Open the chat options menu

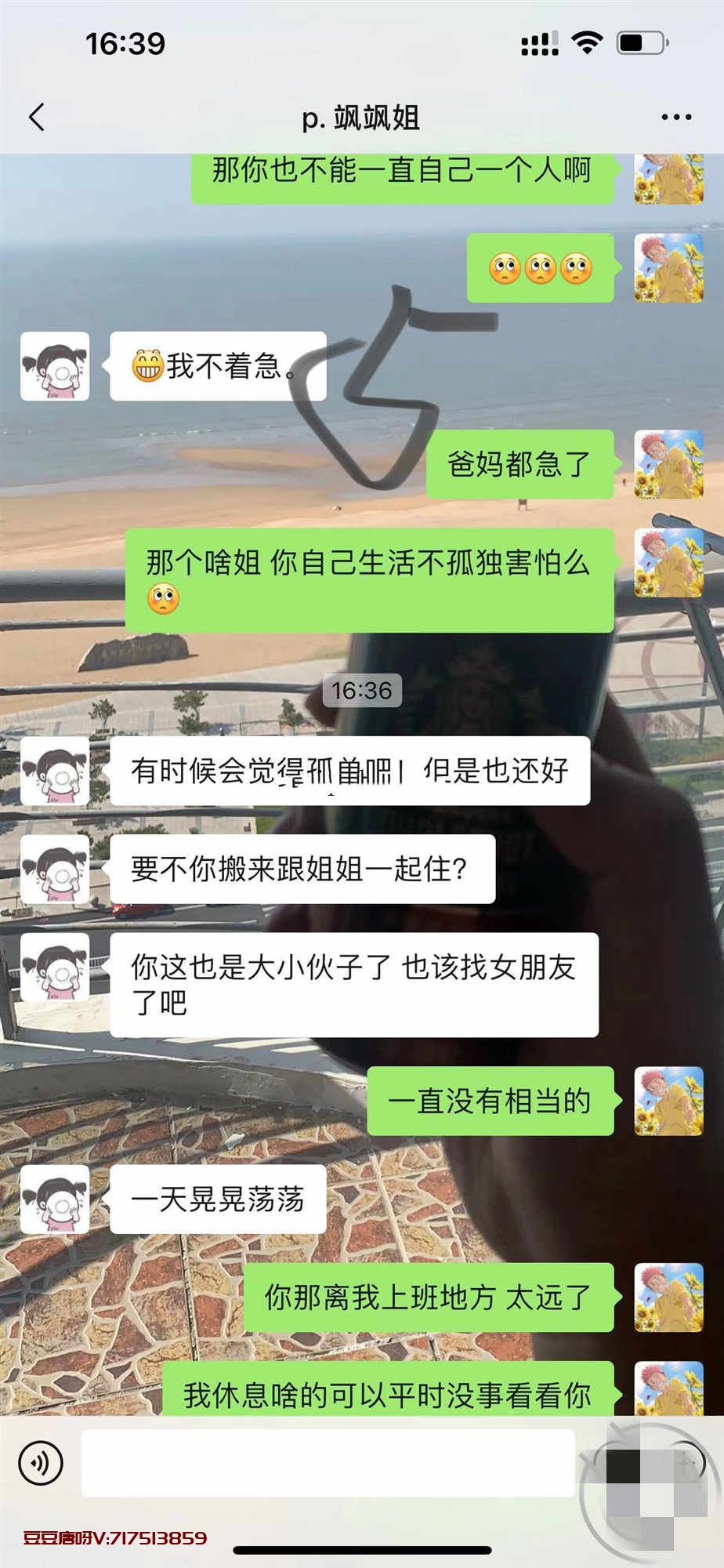click(x=676, y=118)
